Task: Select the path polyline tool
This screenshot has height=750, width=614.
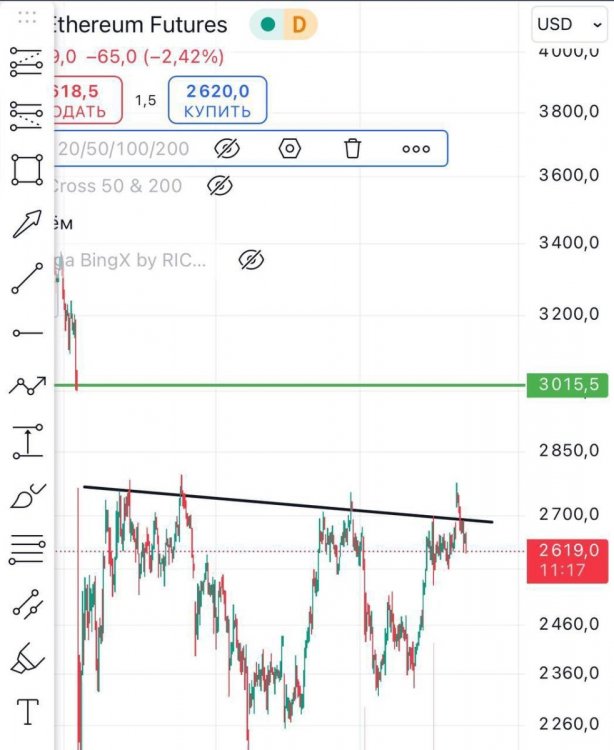Action: pyautogui.click(x=27, y=386)
